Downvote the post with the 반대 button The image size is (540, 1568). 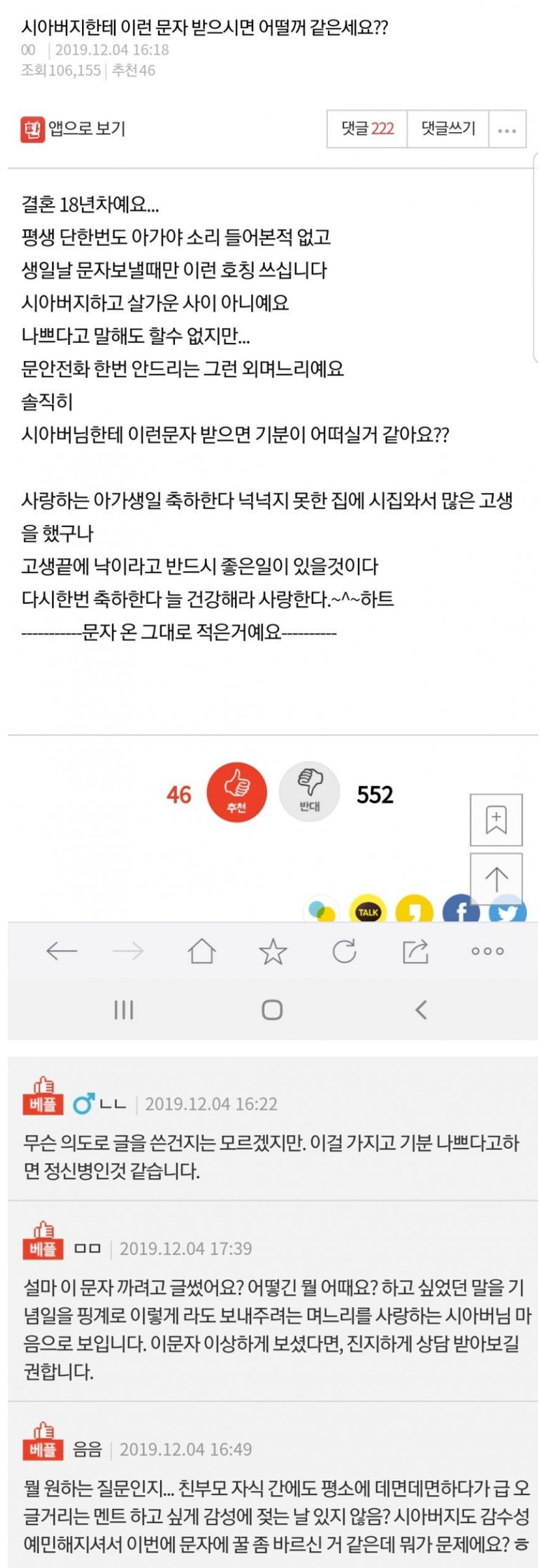pyautogui.click(x=310, y=791)
